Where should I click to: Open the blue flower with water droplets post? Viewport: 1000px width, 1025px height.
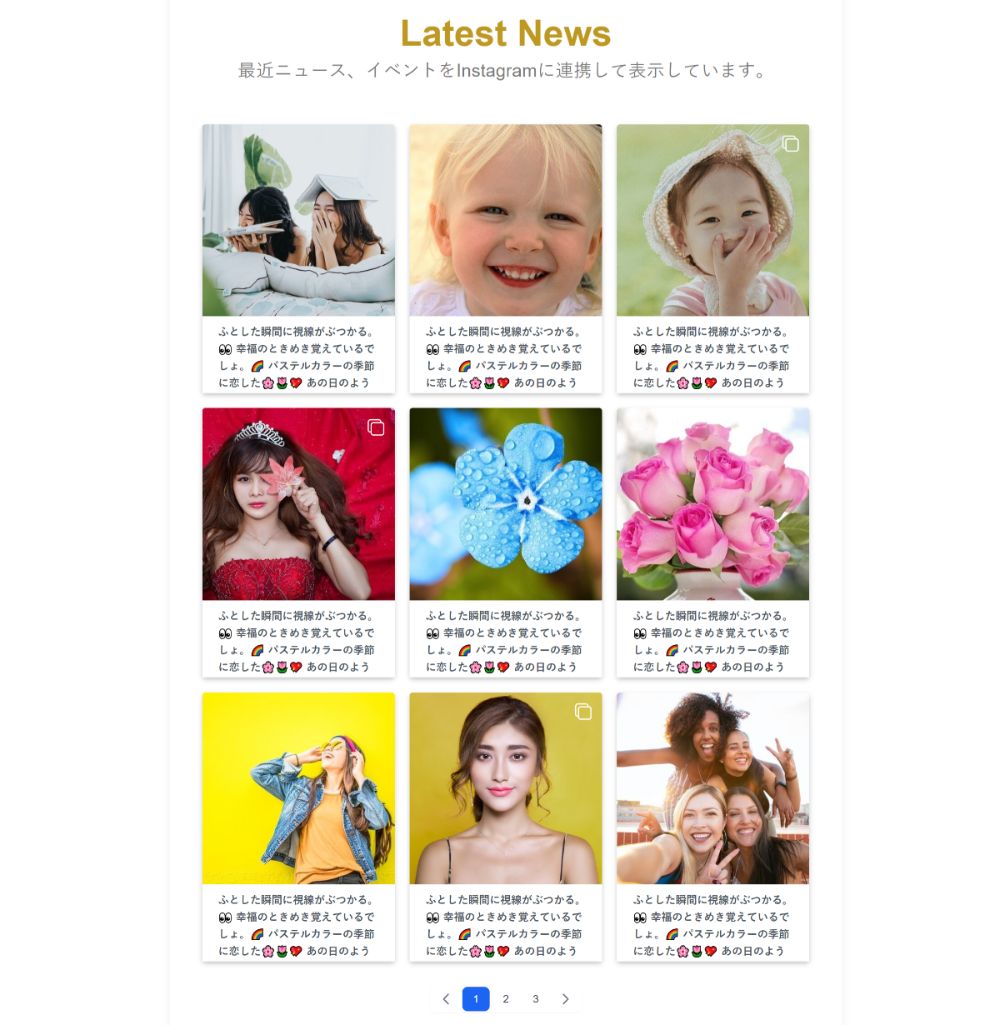click(505, 504)
